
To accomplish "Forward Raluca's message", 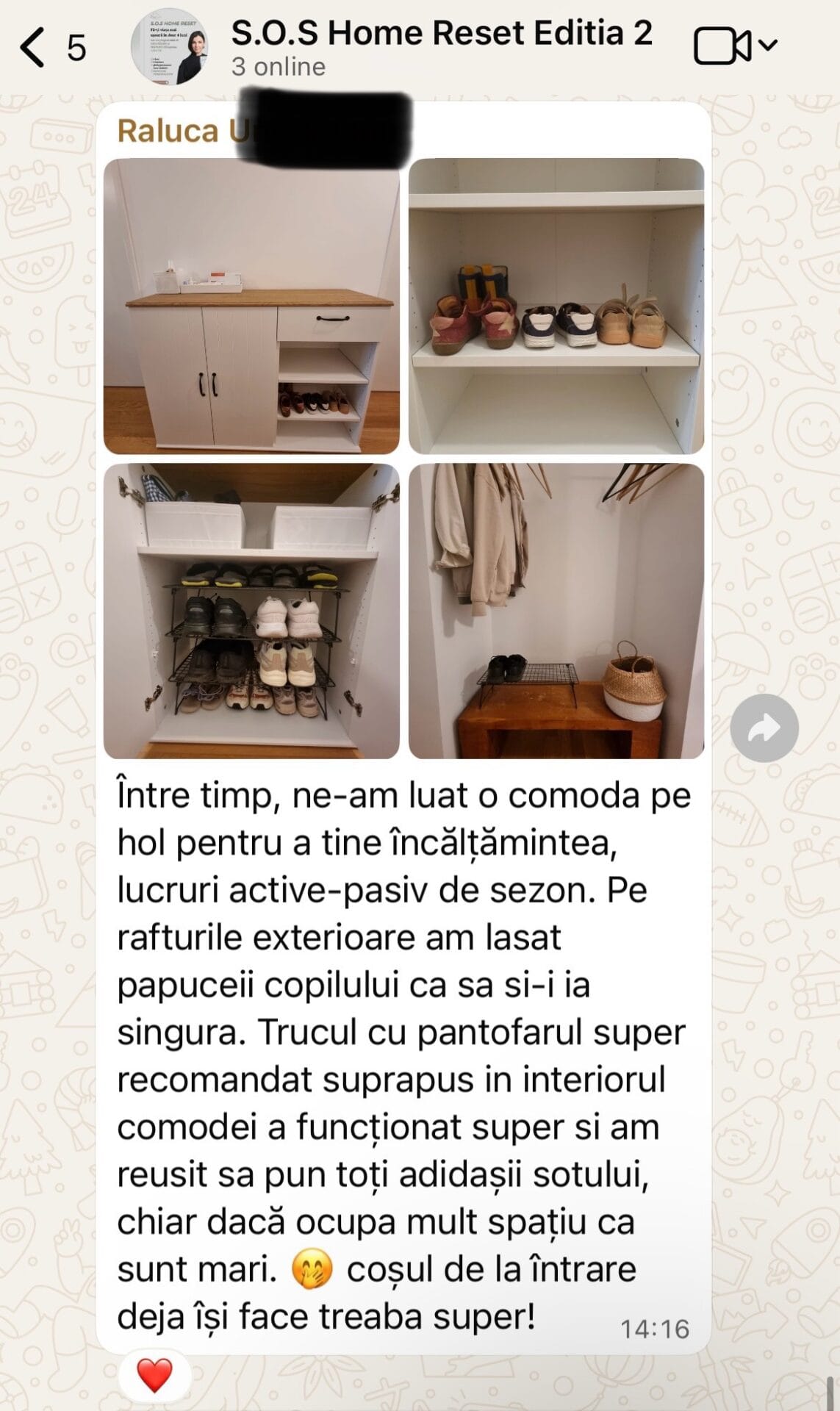I will (x=764, y=728).
